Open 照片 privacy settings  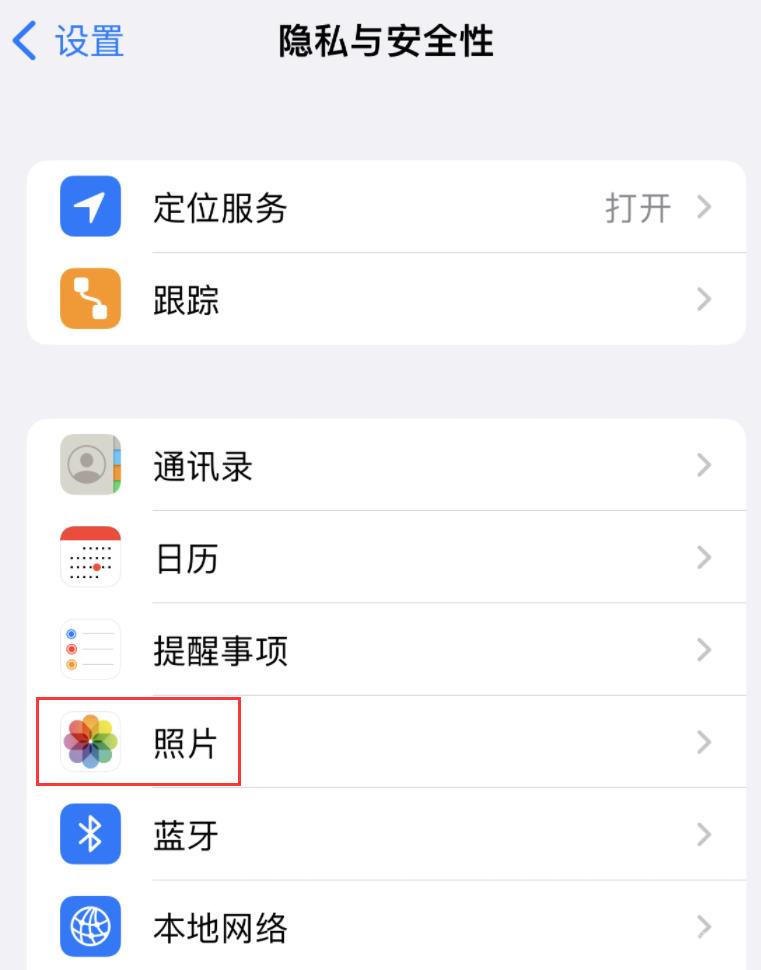[x=380, y=742]
